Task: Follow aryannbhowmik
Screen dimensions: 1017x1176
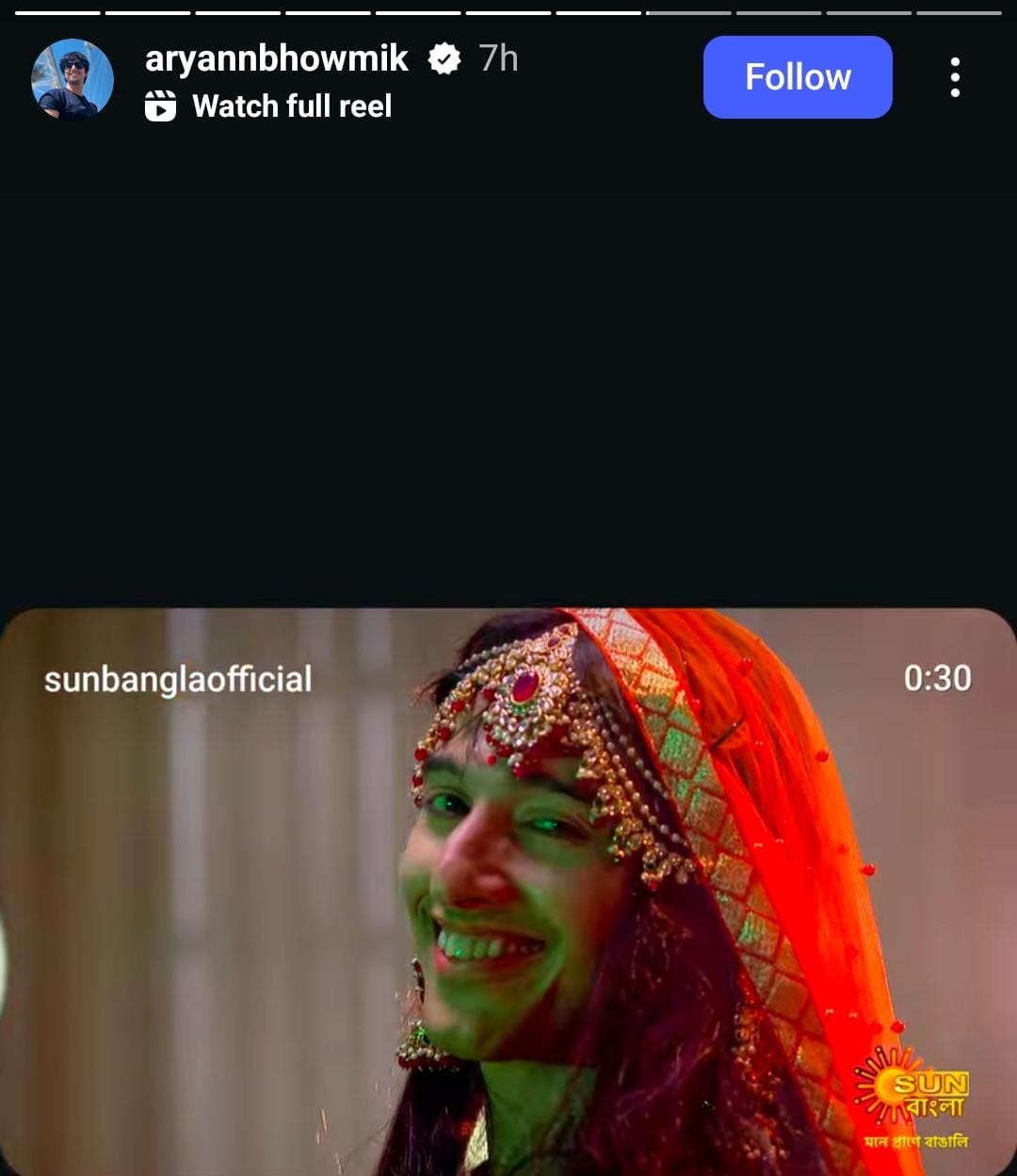Action: point(797,77)
